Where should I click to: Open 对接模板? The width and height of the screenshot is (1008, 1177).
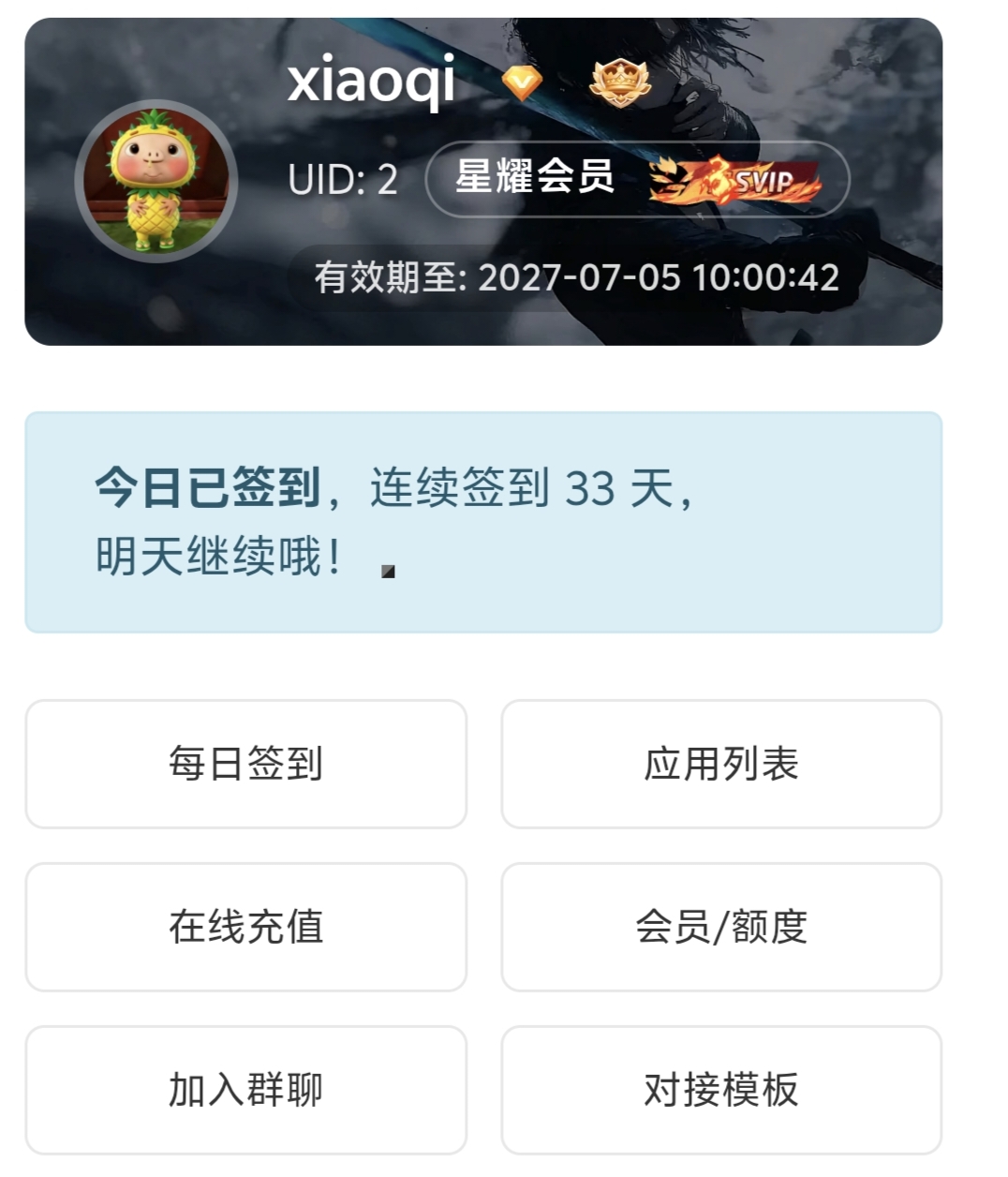pyautogui.click(x=720, y=1090)
